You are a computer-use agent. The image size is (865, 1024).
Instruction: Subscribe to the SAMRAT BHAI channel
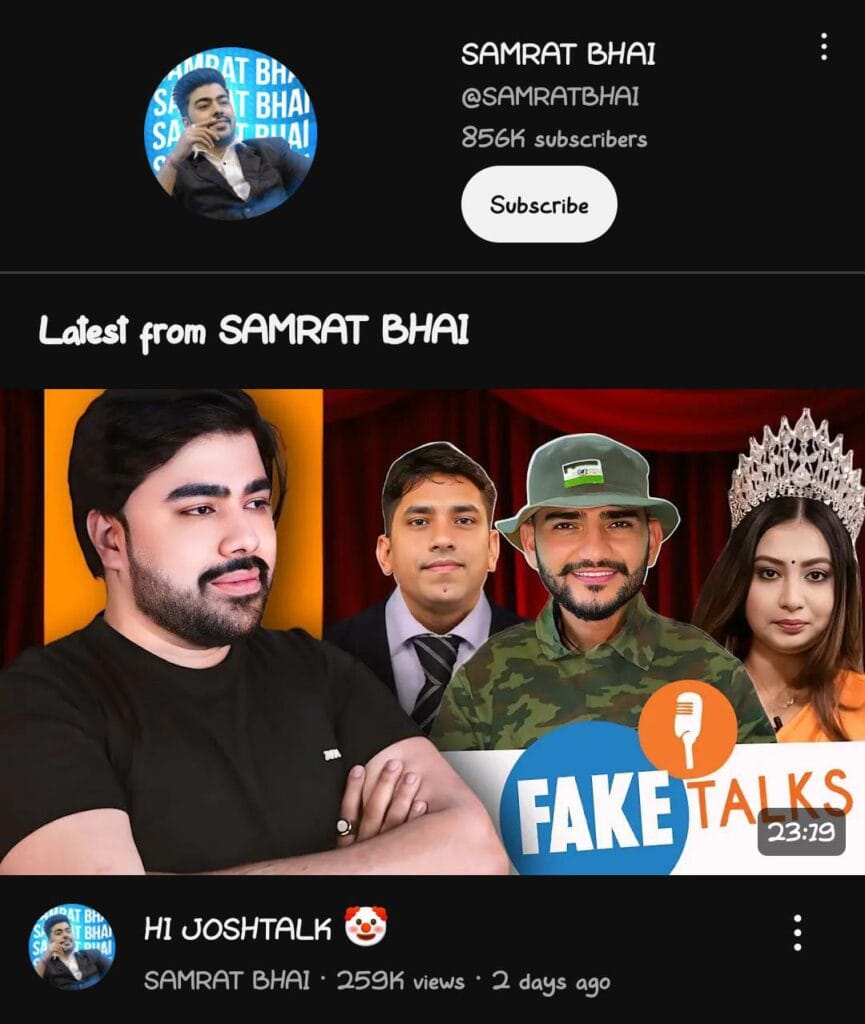click(538, 205)
